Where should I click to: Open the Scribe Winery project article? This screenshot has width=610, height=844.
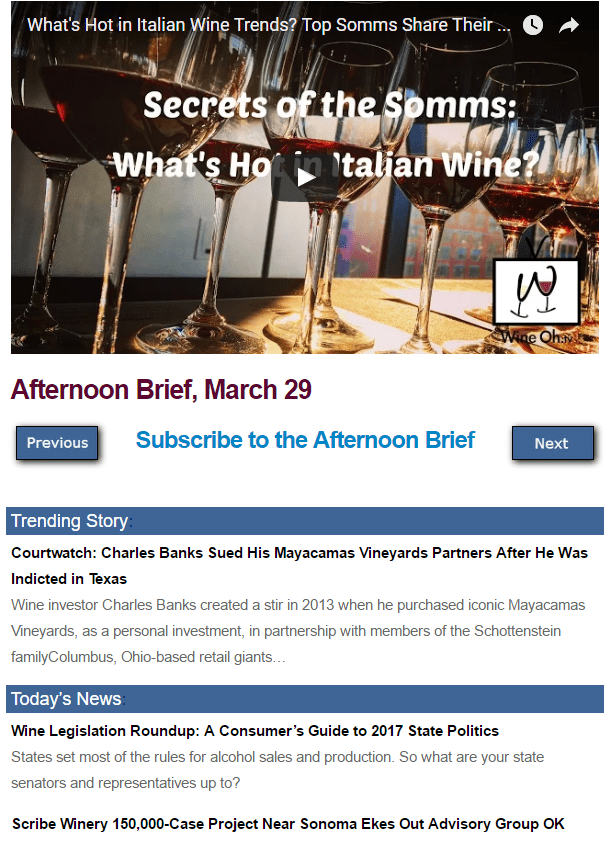pos(288,824)
